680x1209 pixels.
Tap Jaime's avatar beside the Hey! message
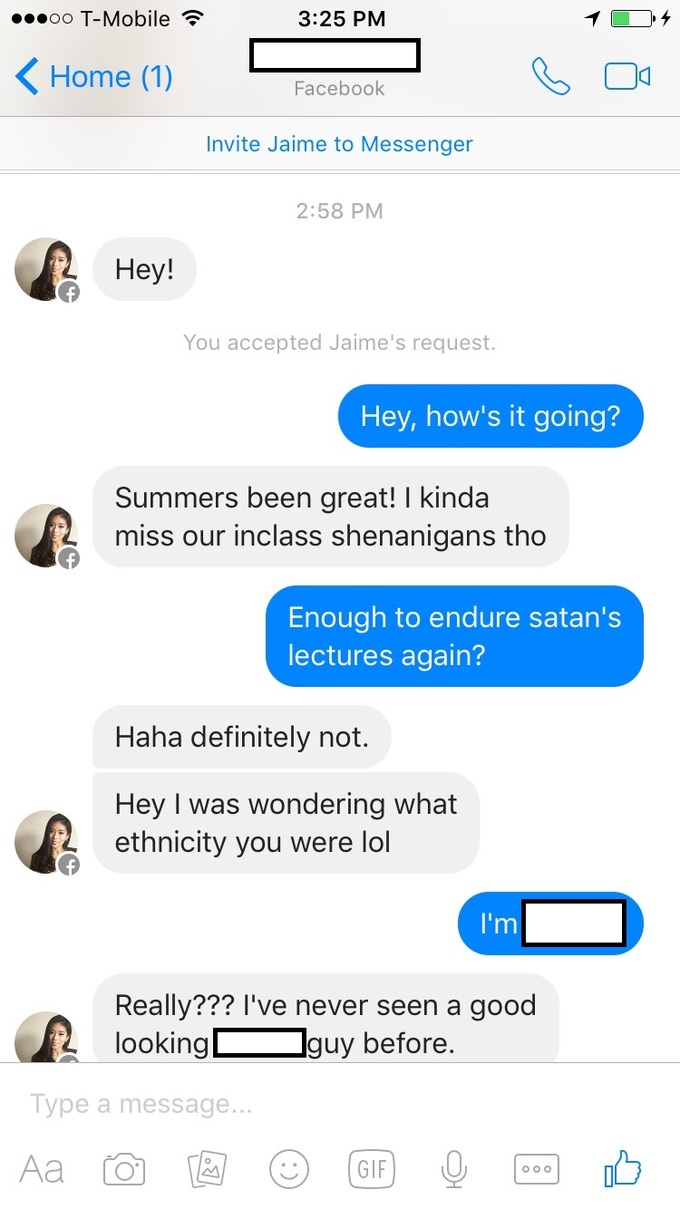46,269
